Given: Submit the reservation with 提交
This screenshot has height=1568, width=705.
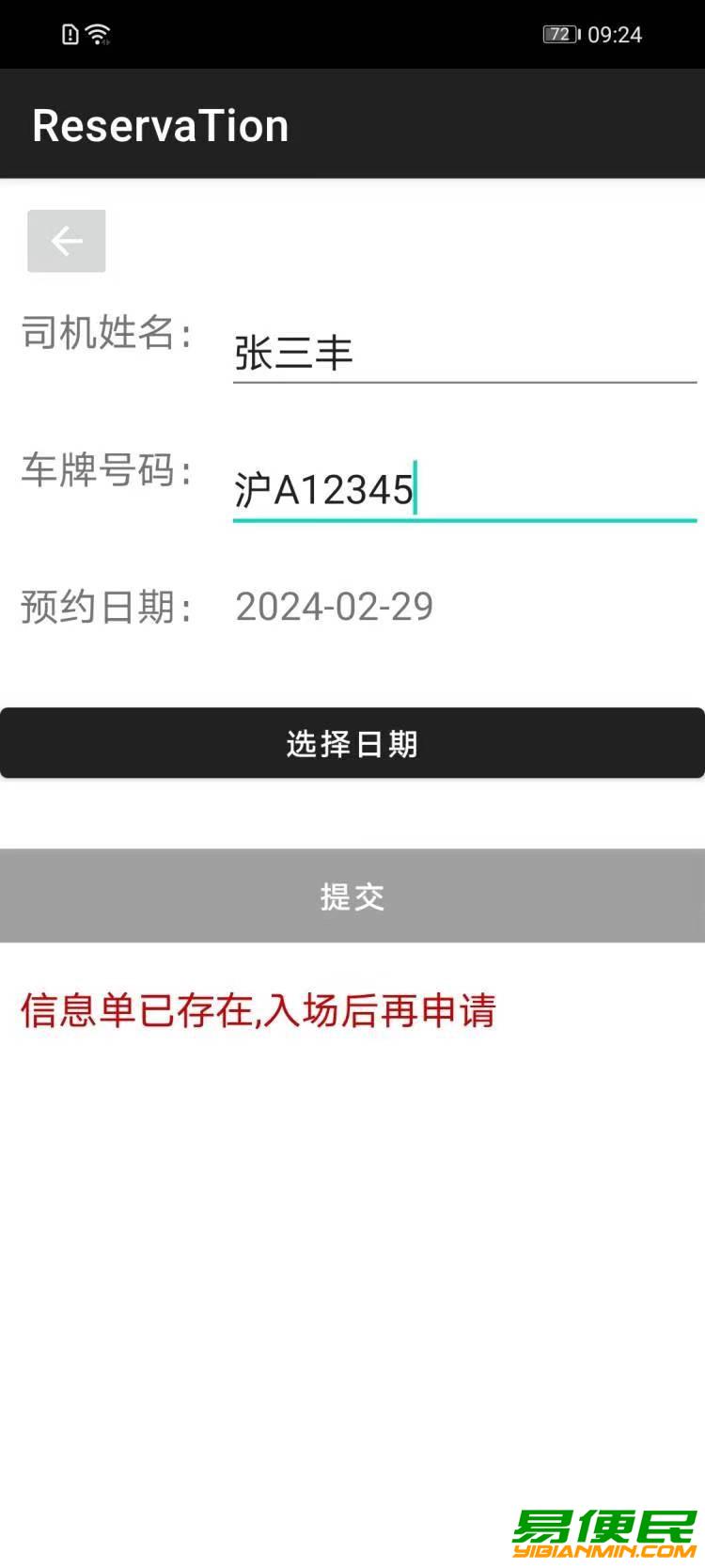Looking at the screenshot, I should (x=352, y=895).
